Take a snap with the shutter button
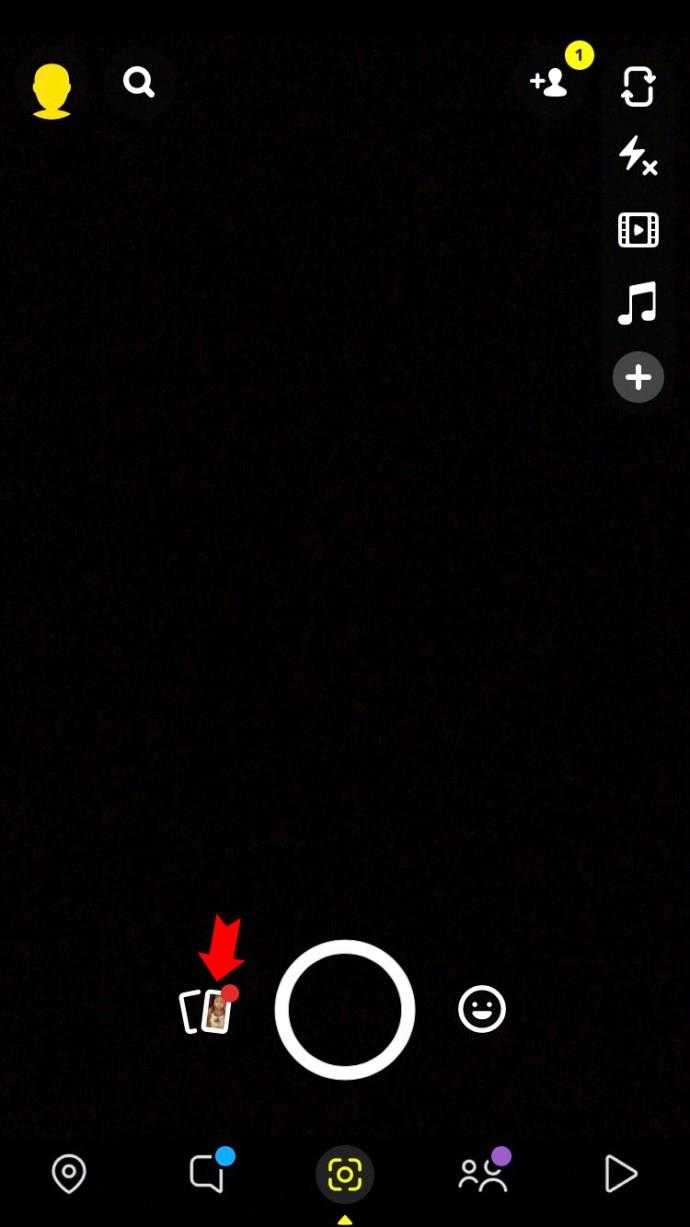This screenshot has height=1227, width=690. tap(345, 1009)
